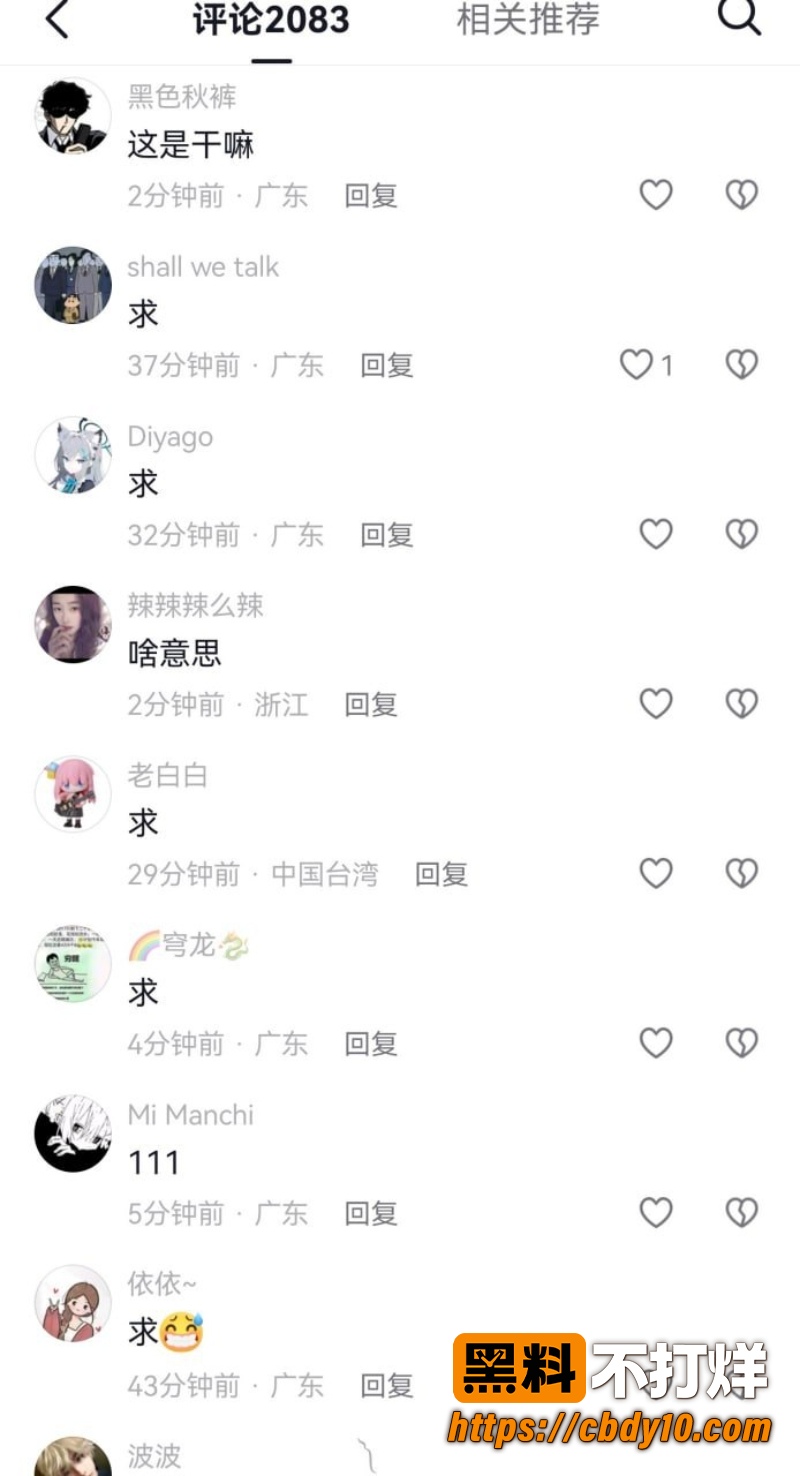
Task: Dislike 老白白's comment
Action: point(741,873)
